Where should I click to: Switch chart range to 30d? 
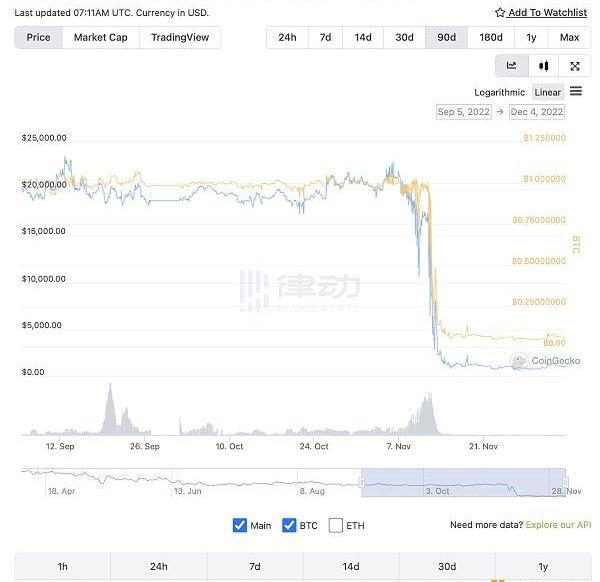(404, 37)
